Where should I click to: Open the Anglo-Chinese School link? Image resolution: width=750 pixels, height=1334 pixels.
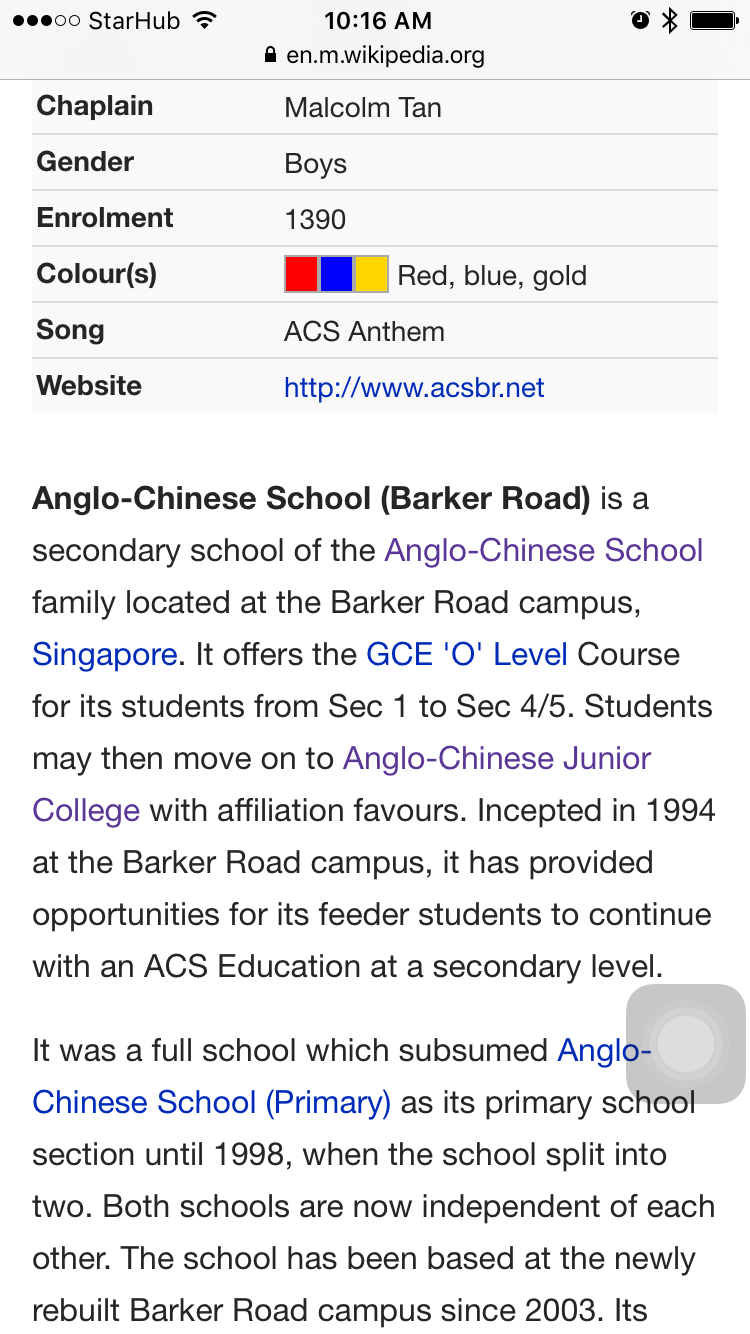click(x=543, y=550)
